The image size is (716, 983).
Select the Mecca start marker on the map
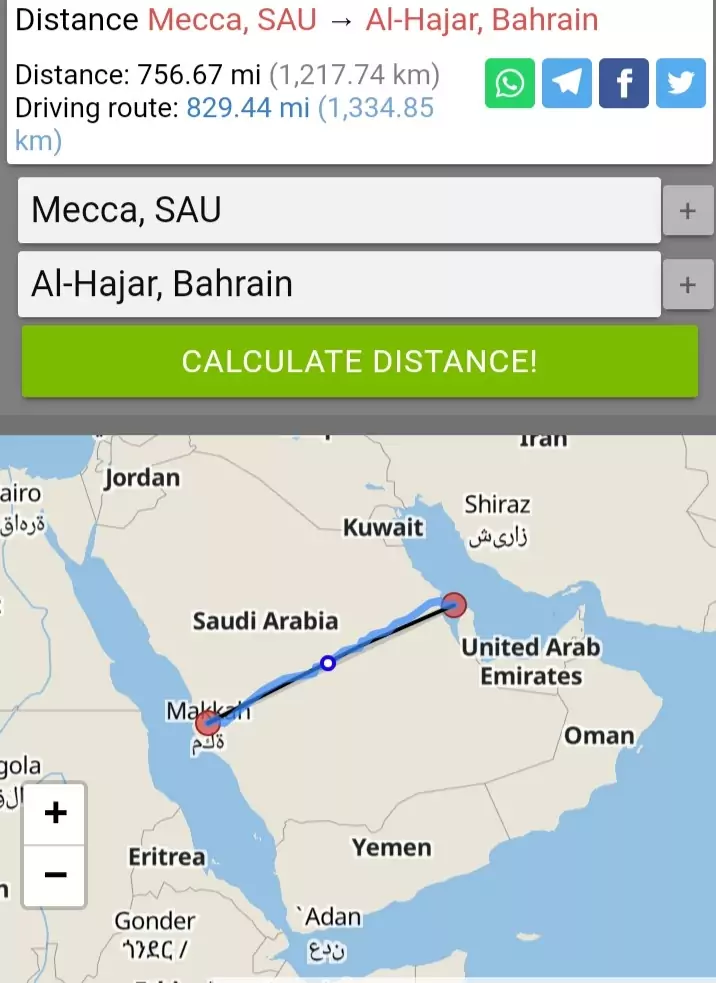click(208, 723)
